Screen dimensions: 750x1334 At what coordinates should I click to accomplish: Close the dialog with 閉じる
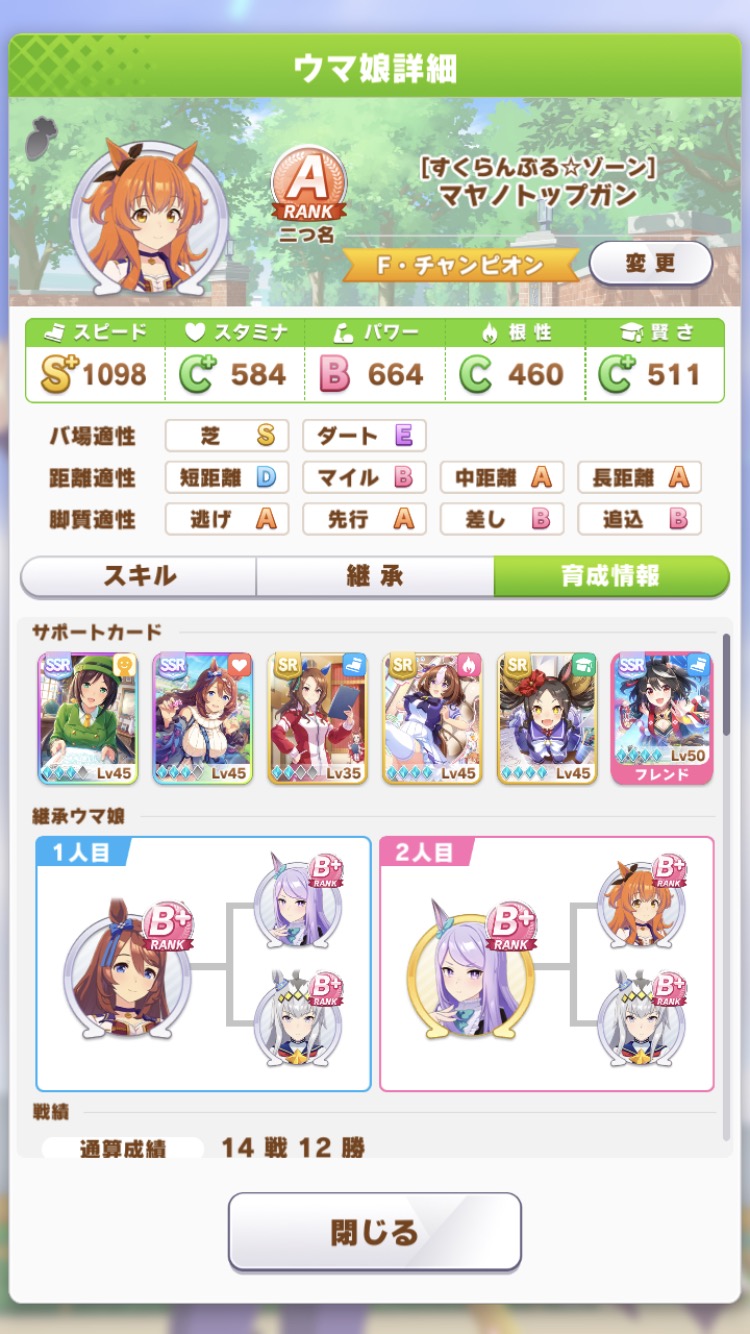tap(375, 1231)
